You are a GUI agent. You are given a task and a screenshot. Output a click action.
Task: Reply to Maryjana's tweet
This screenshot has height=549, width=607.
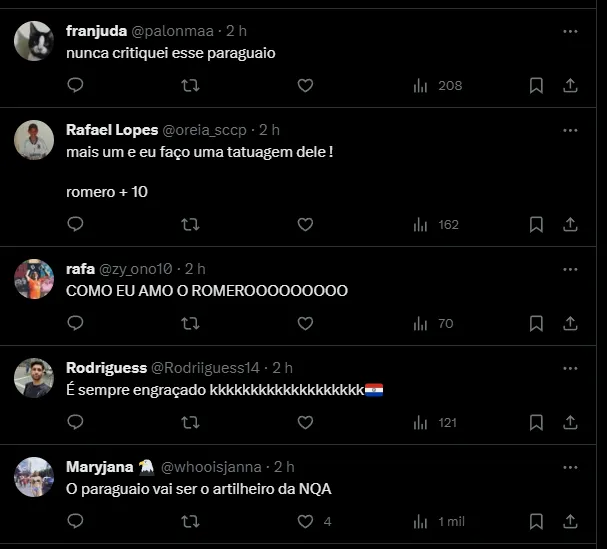click(75, 521)
